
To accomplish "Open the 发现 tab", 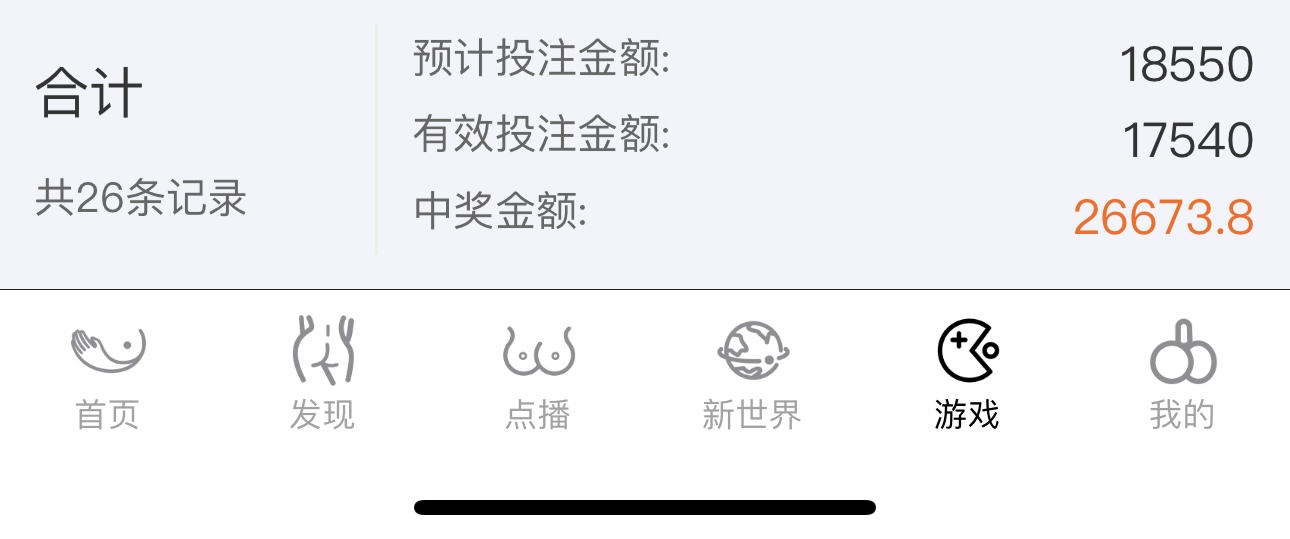I will pos(322,373).
